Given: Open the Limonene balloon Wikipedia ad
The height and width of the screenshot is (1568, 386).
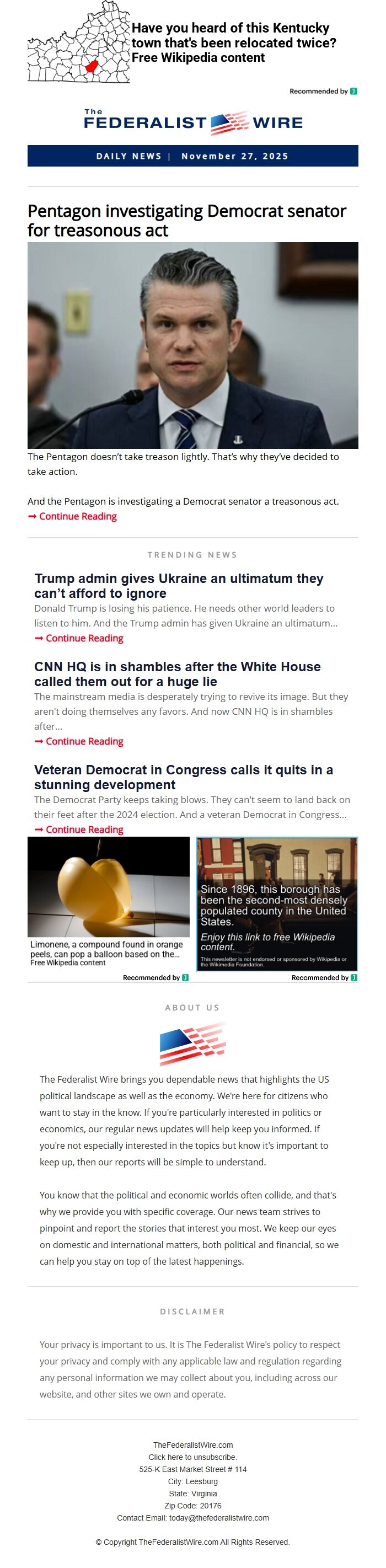Looking at the screenshot, I should pos(109,901).
